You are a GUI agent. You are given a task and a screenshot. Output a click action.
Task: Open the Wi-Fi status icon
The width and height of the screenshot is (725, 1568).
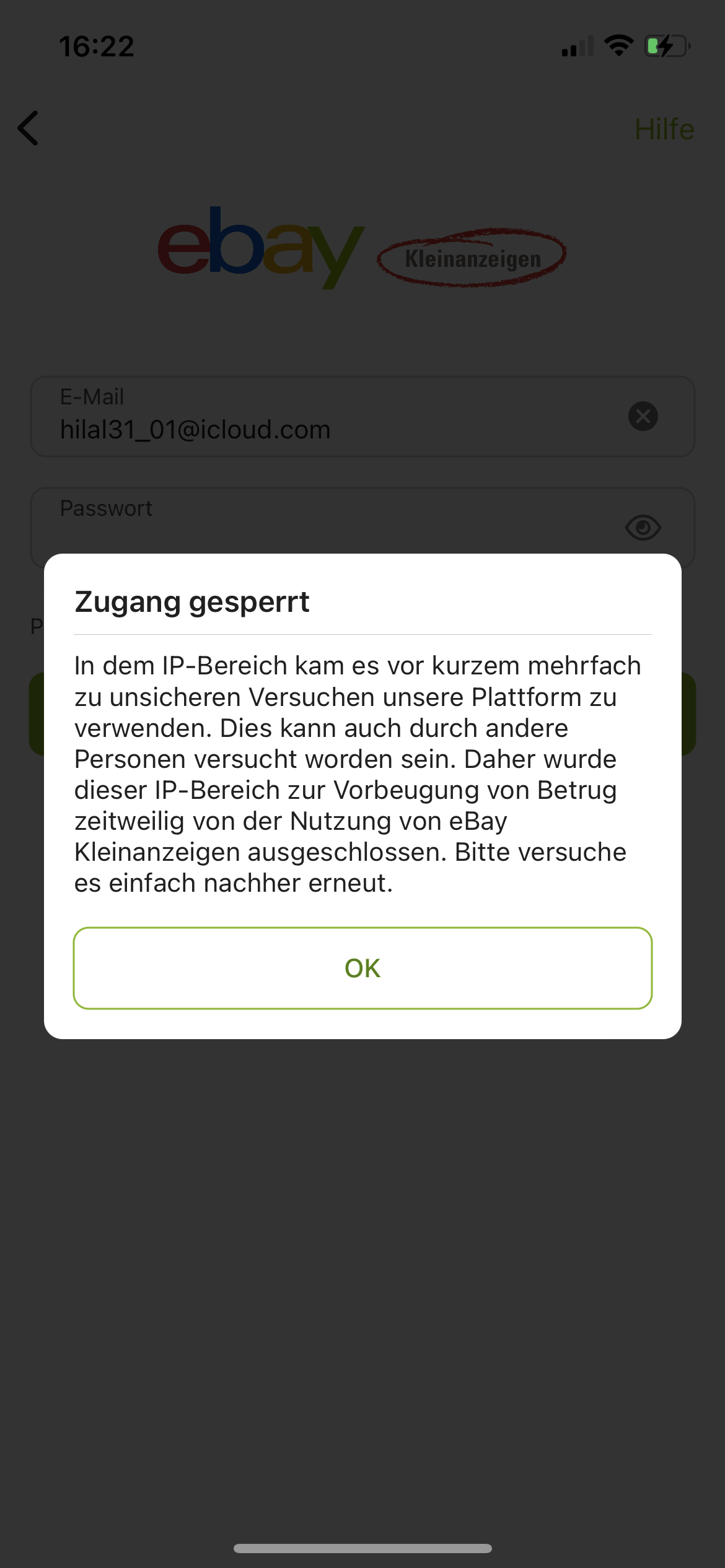(618, 45)
